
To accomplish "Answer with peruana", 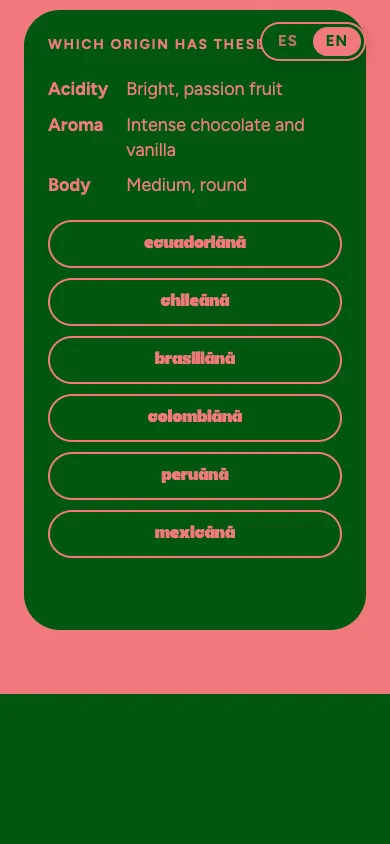I will pos(195,476).
